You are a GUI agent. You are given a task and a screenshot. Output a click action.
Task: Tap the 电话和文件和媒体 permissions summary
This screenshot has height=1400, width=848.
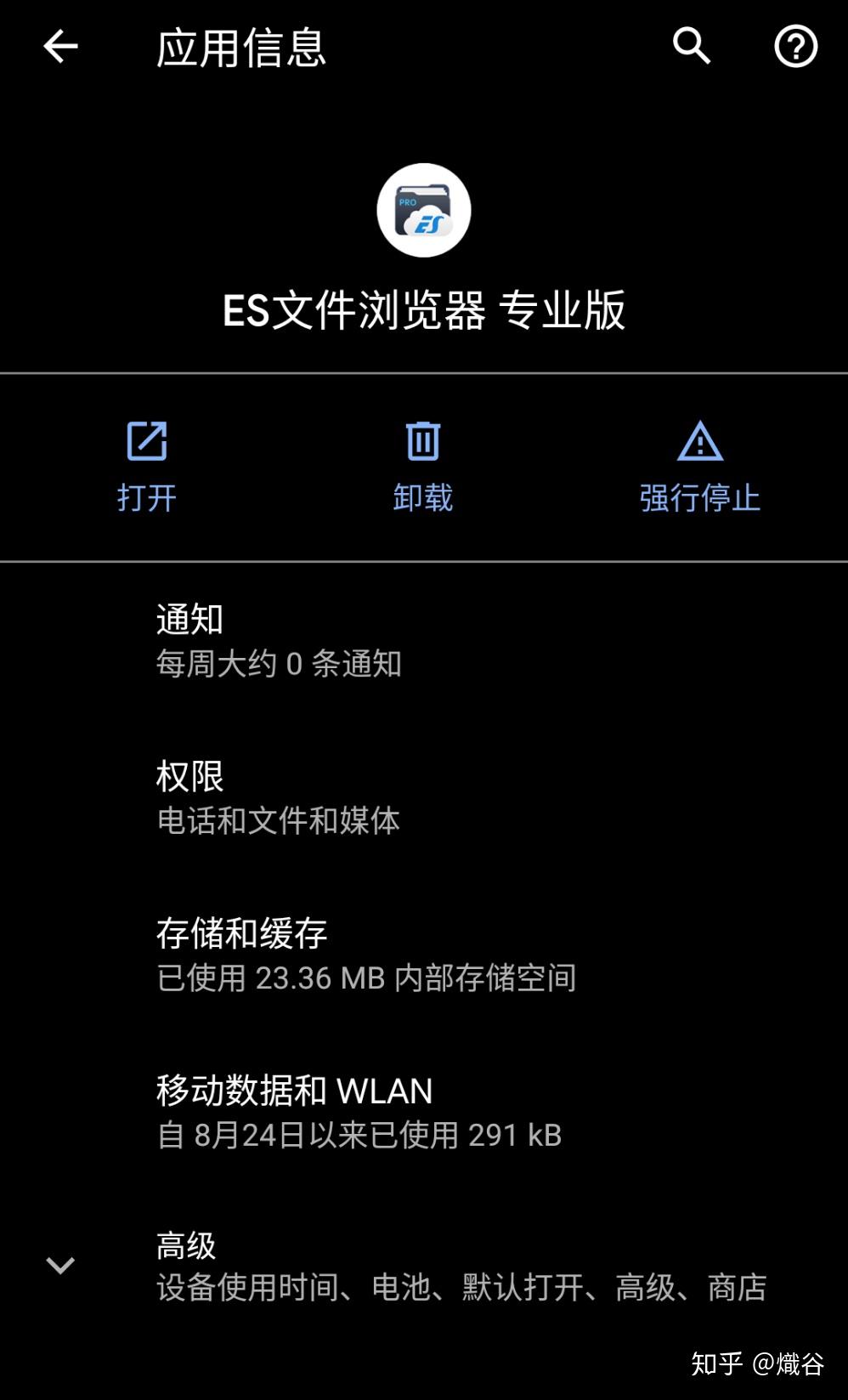(x=278, y=820)
